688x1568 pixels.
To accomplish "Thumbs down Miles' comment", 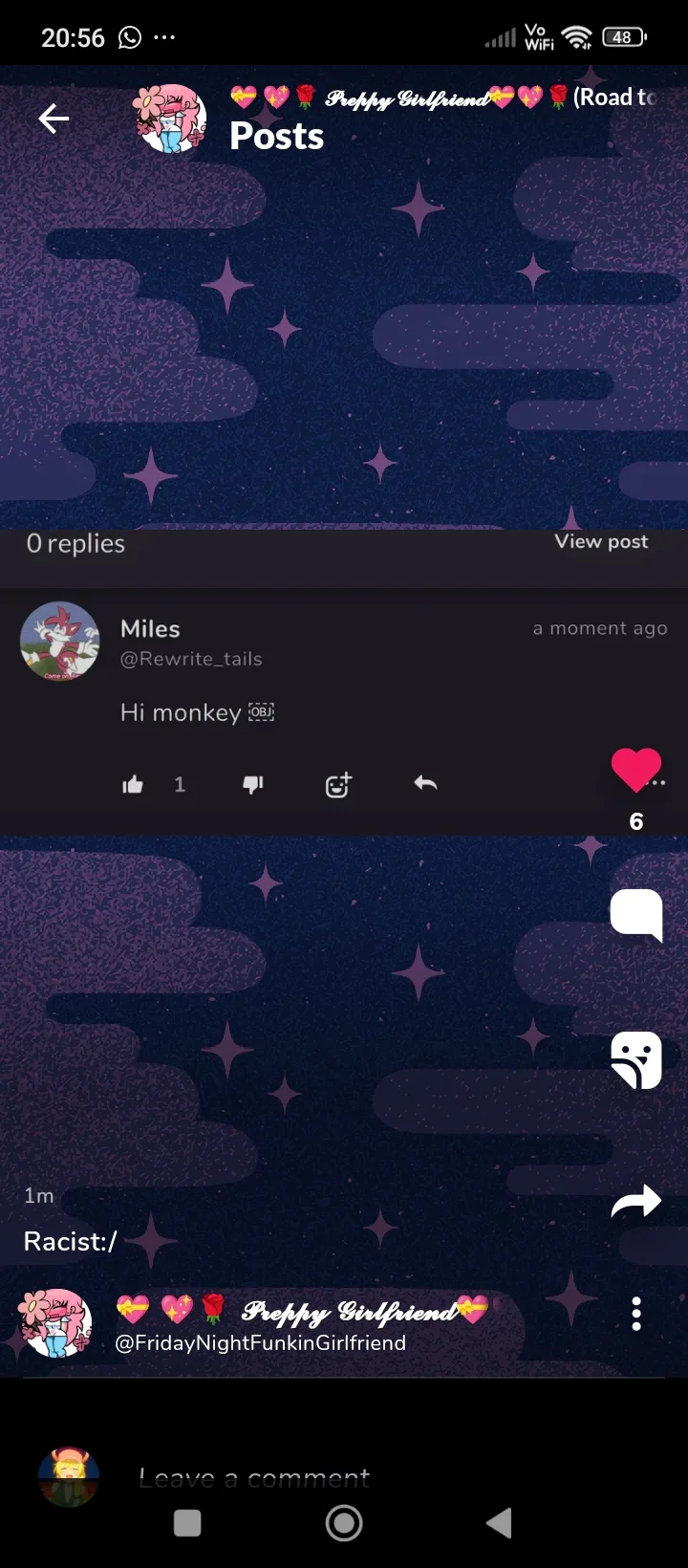I will 252,785.
